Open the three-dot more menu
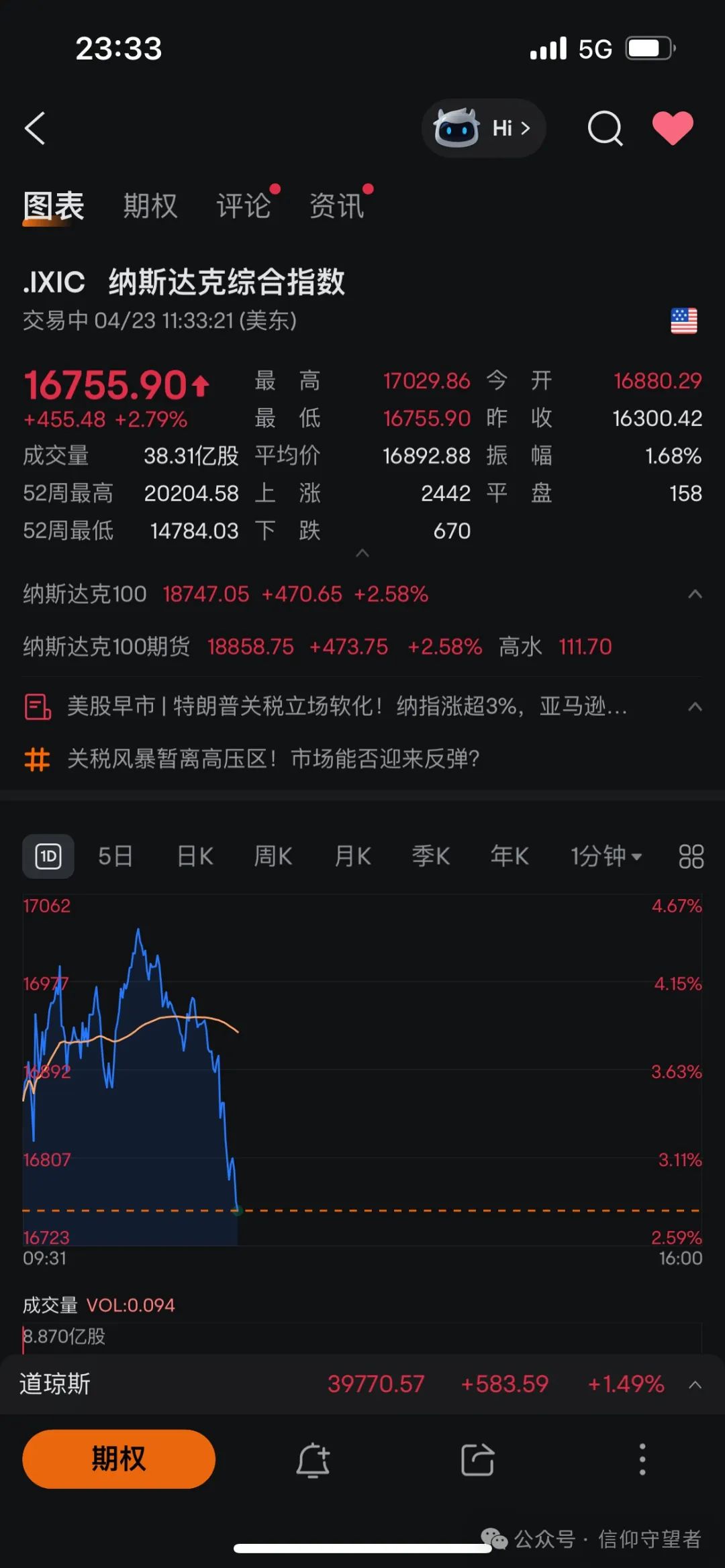Image resolution: width=725 pixels, height=1568 pixels. click(x=642, y=1459)
